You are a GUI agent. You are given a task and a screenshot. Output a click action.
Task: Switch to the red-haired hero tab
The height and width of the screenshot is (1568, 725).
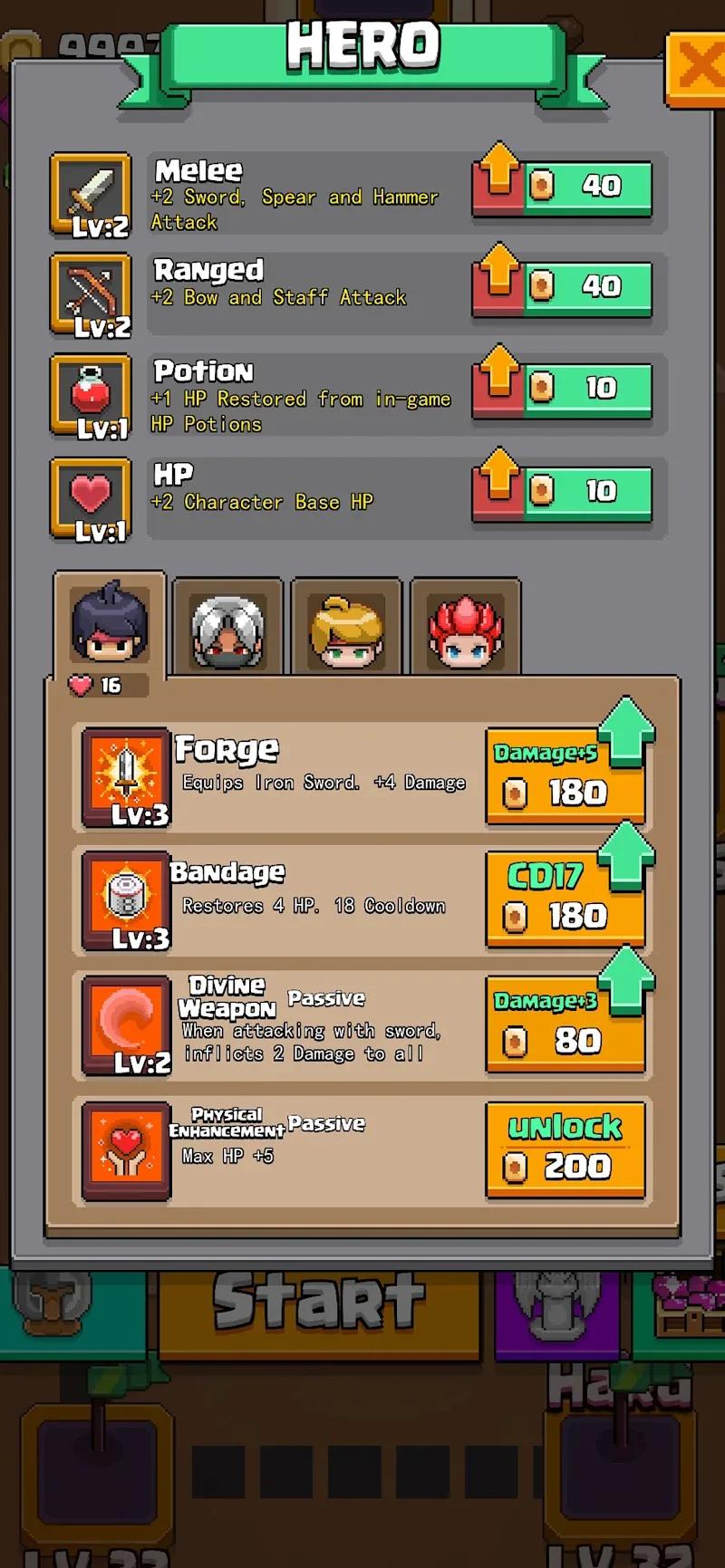pyautogui.click(x=465, y=627)
